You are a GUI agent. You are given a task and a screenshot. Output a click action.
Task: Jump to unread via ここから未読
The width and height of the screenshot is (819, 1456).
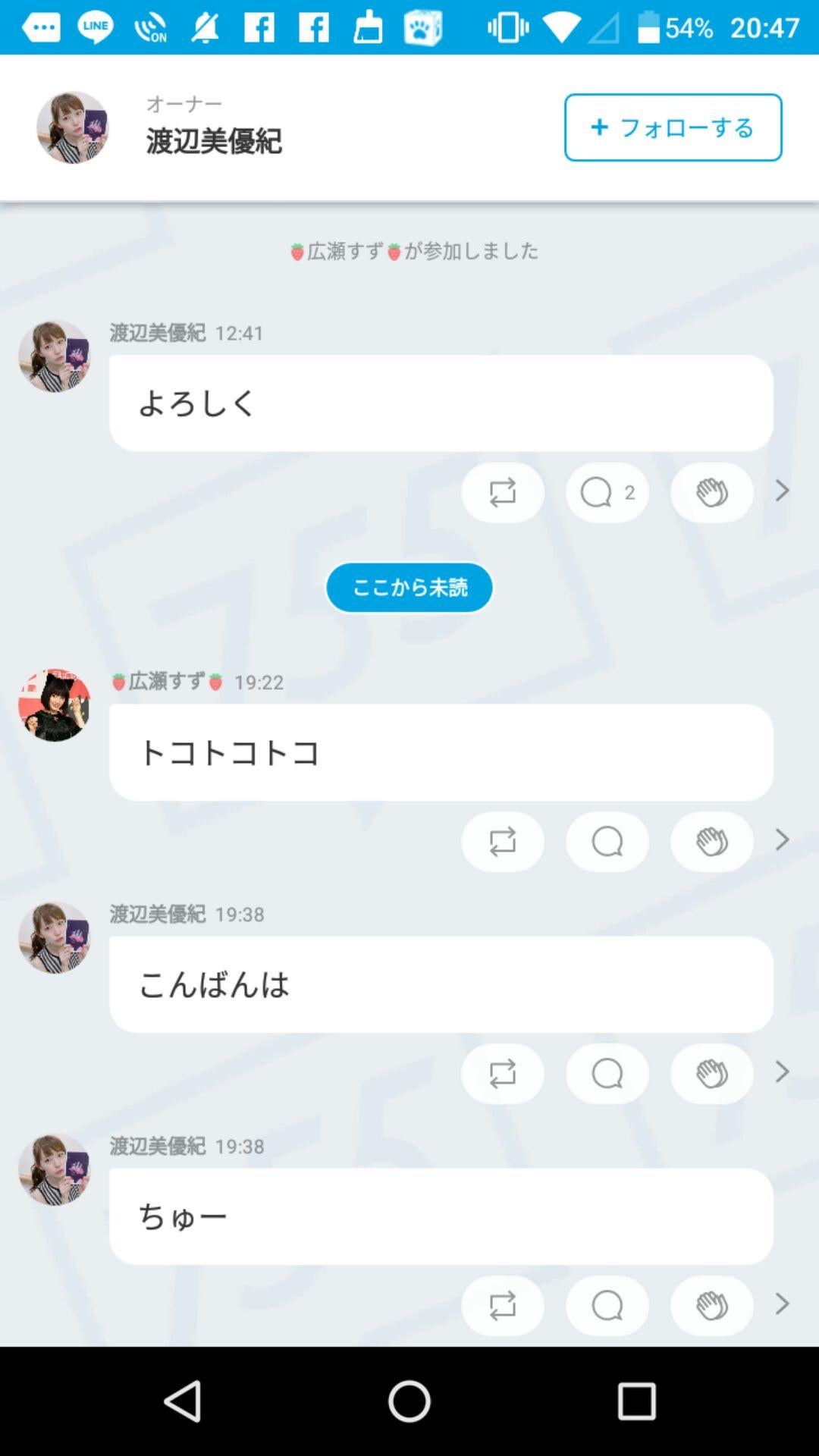pos(409,587)
